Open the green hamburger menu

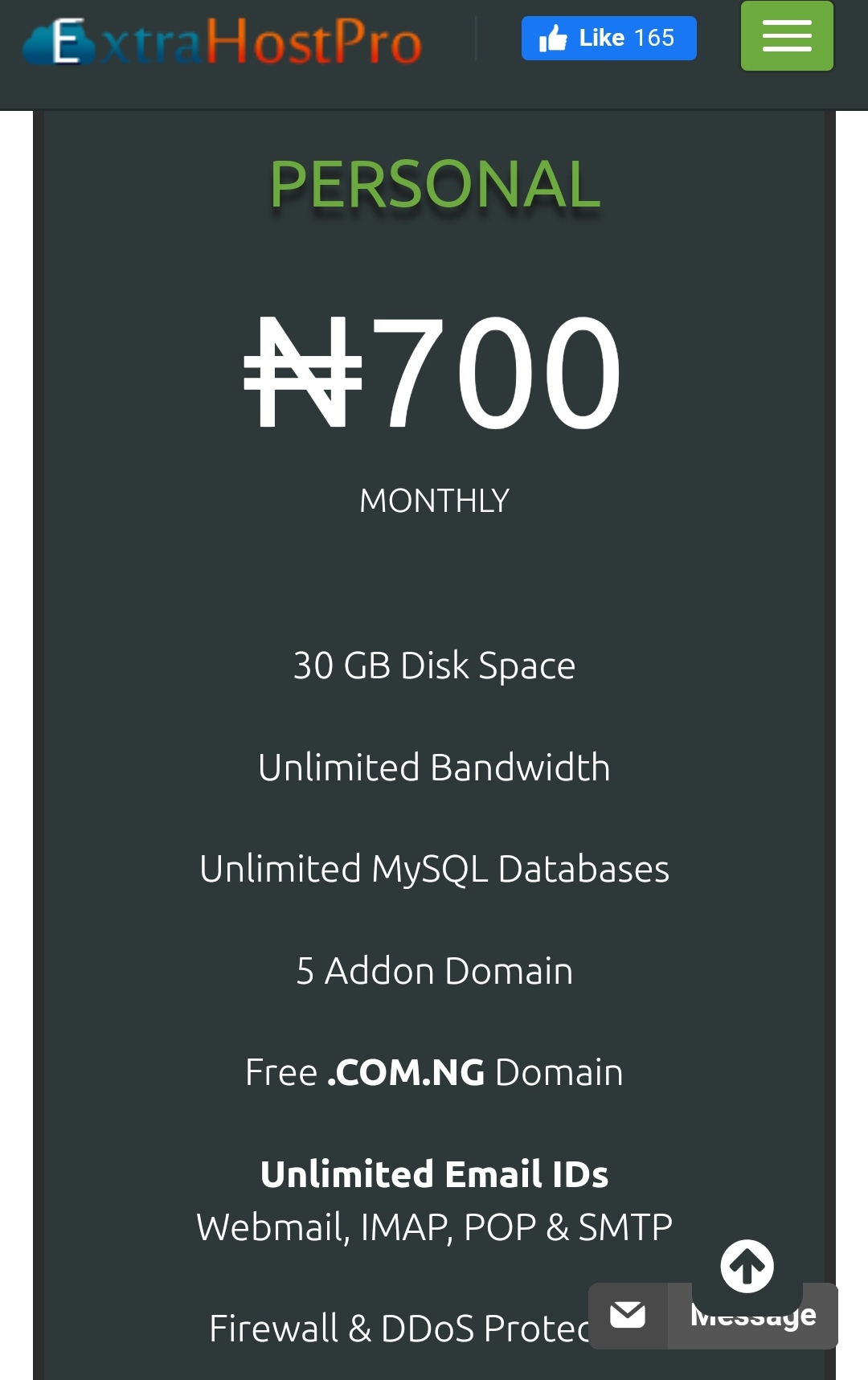(786, 37)
